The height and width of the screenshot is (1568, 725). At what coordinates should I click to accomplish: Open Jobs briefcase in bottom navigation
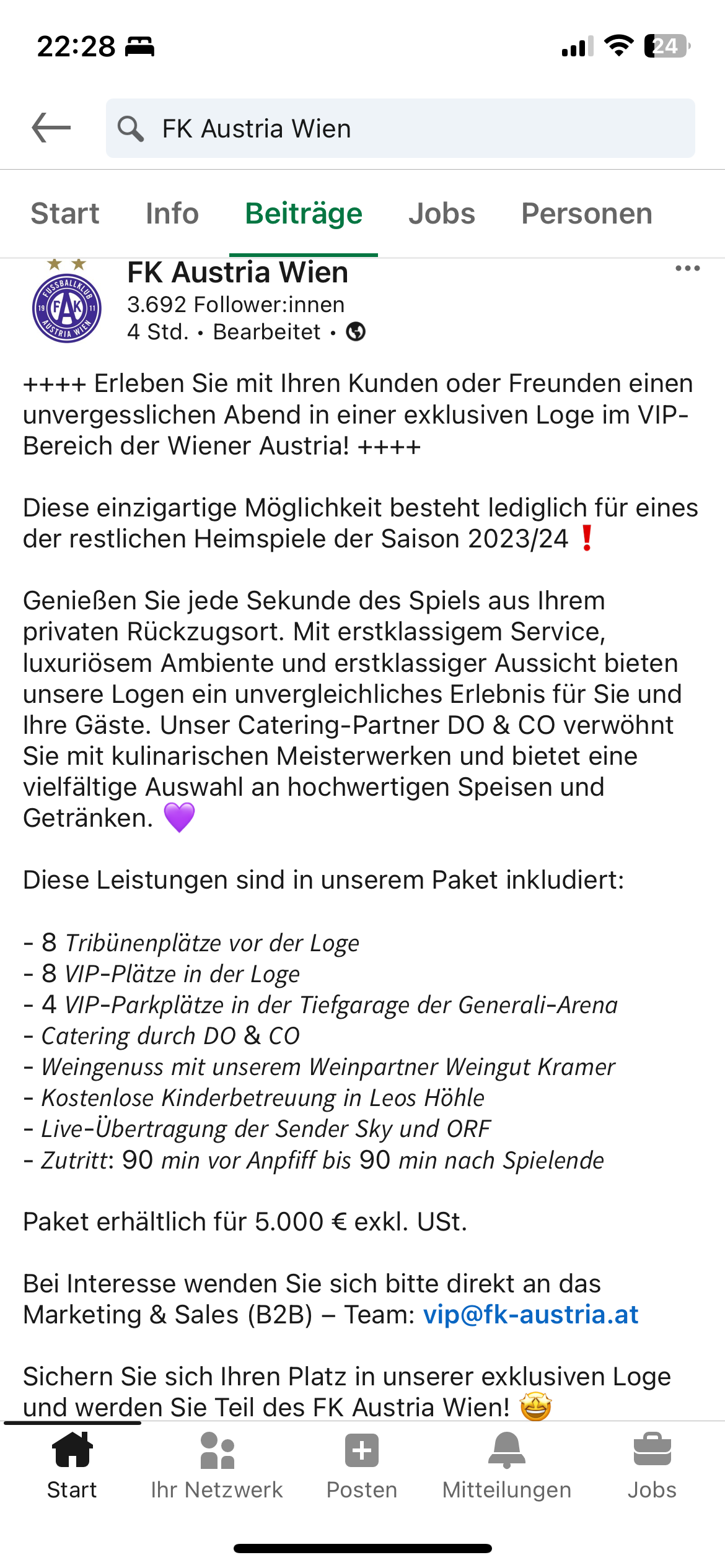pyautogui.click(x=652, y=1466)
